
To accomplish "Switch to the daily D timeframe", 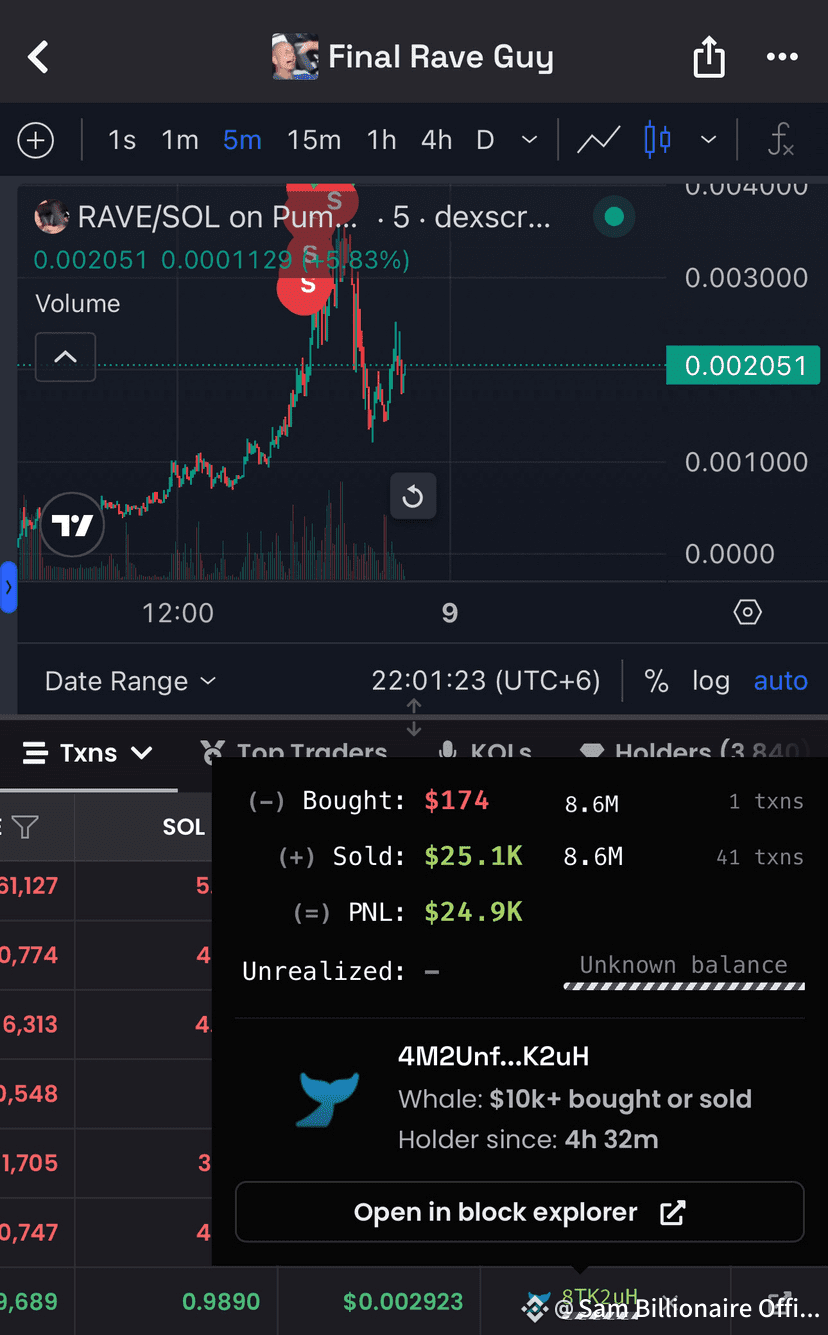I will click(485, 140).
